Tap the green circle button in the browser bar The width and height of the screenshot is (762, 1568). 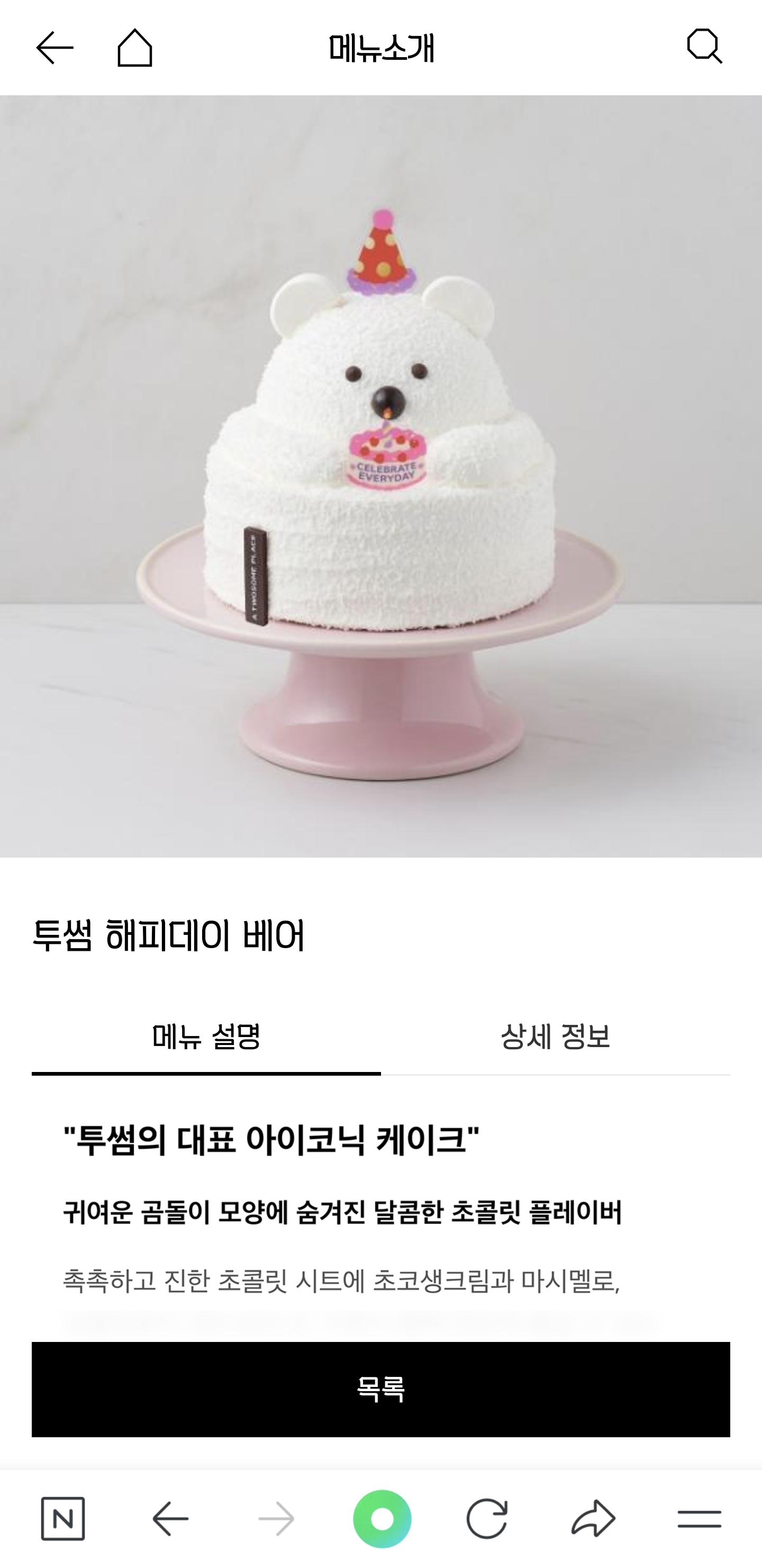point(382,1519)
